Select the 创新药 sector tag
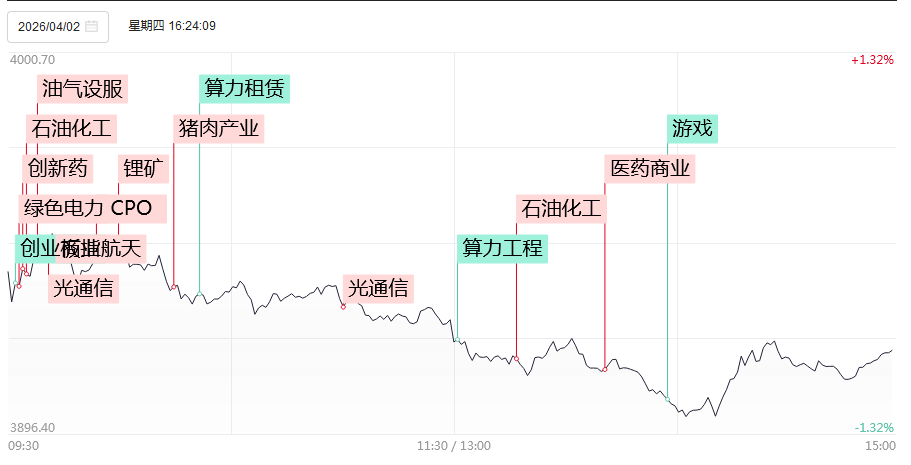This screenshot has height=465, width=911. [58, 168]
